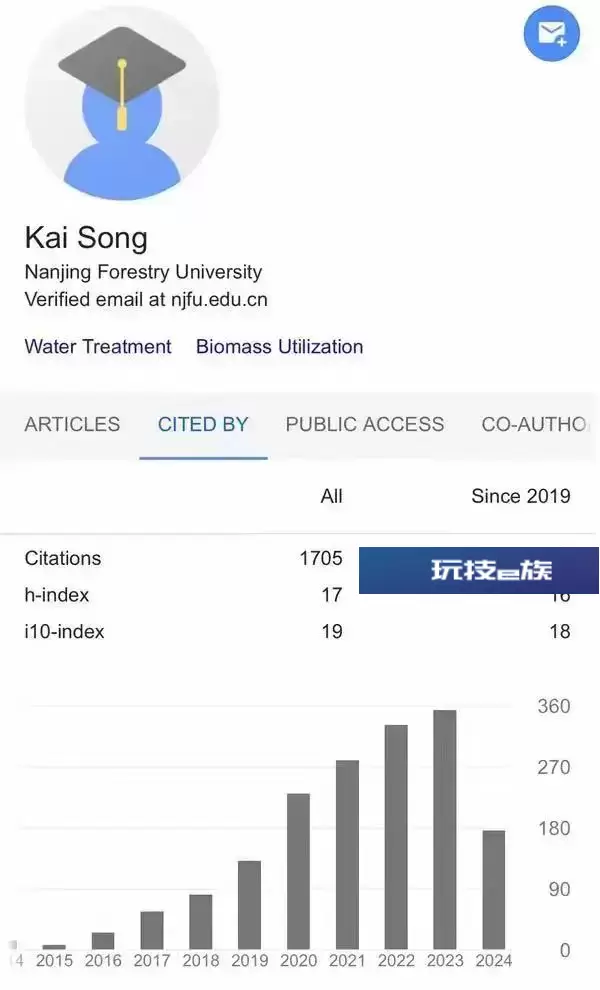Open the Public Access tab

(364, 424)
